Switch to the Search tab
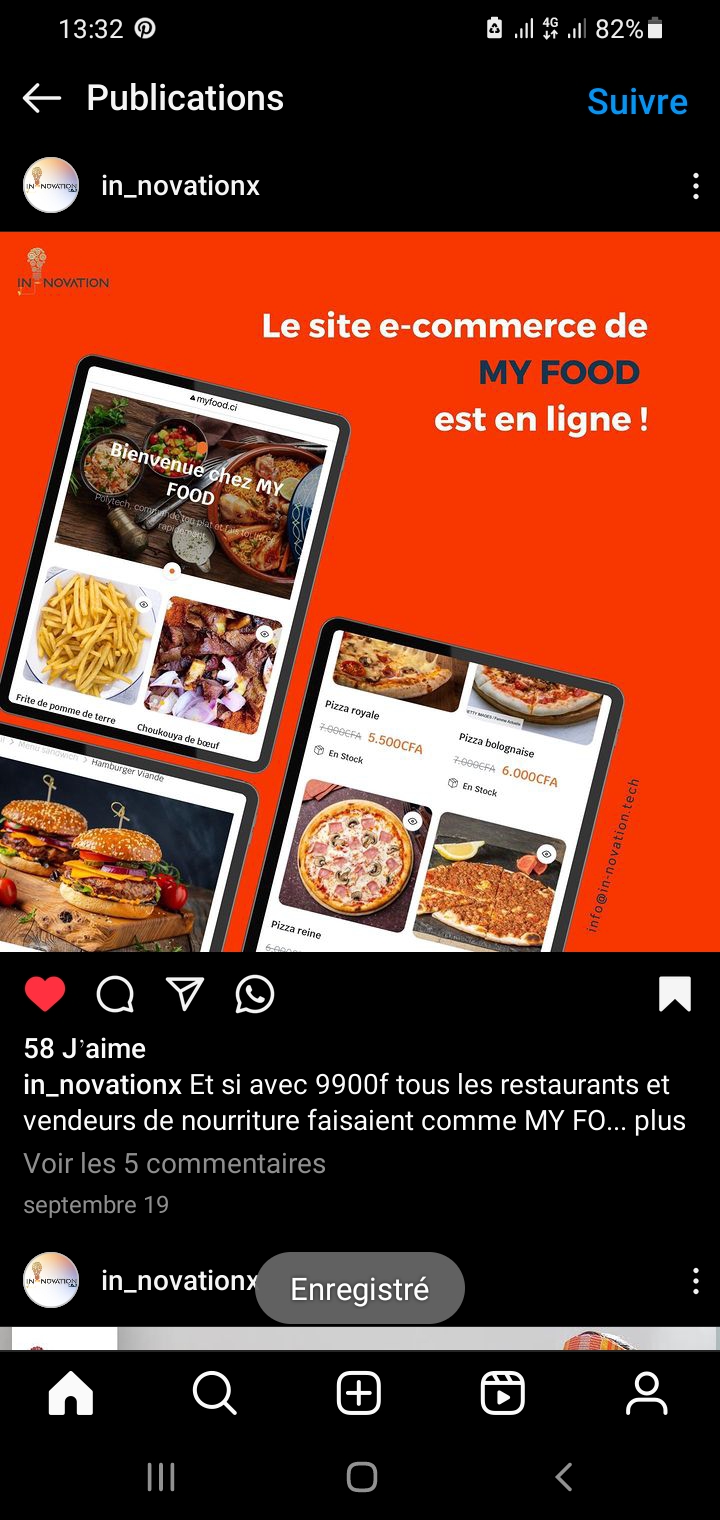Image resolution: width=720 pixels, height=1520 pixels. [214, 1393]
